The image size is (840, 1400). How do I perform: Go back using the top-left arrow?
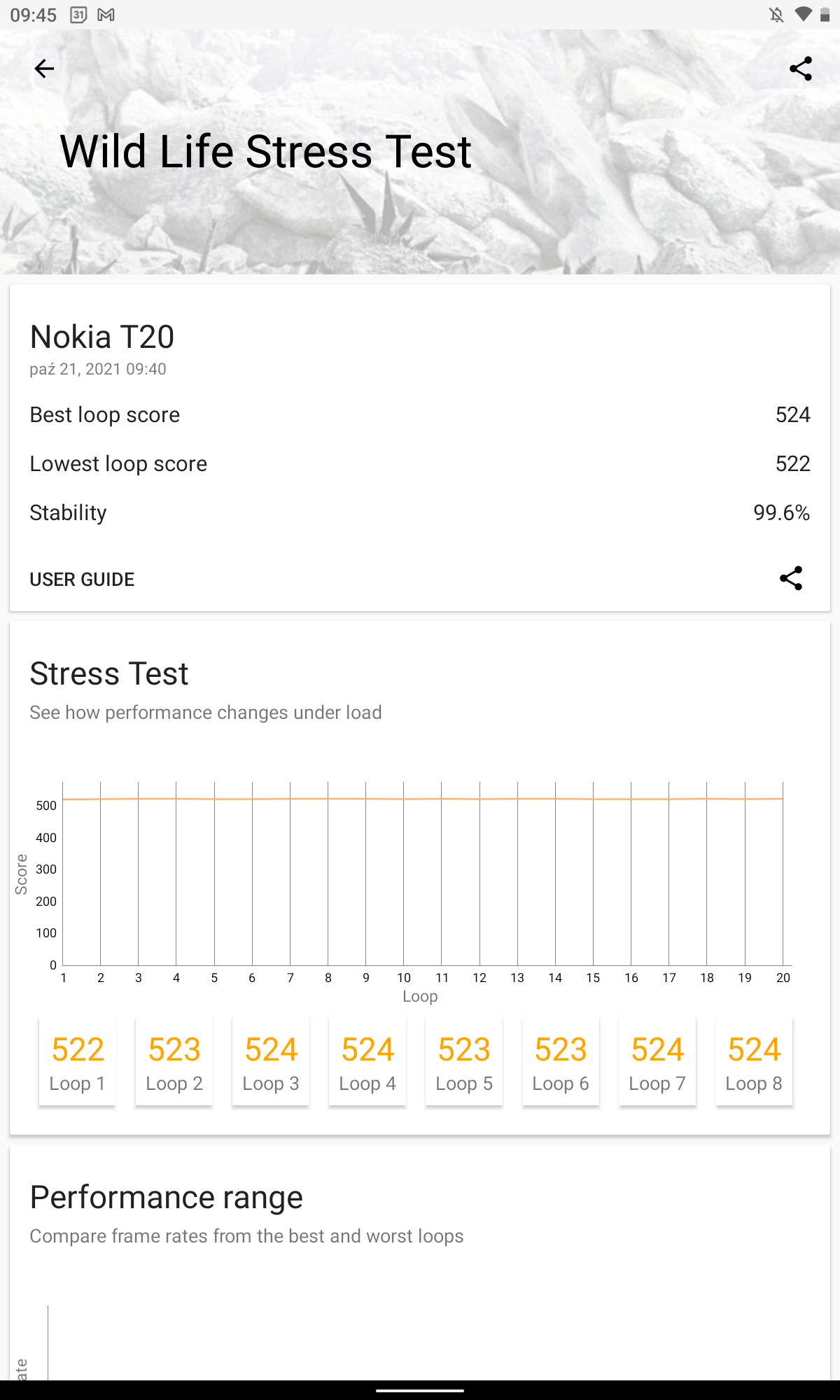44,69
